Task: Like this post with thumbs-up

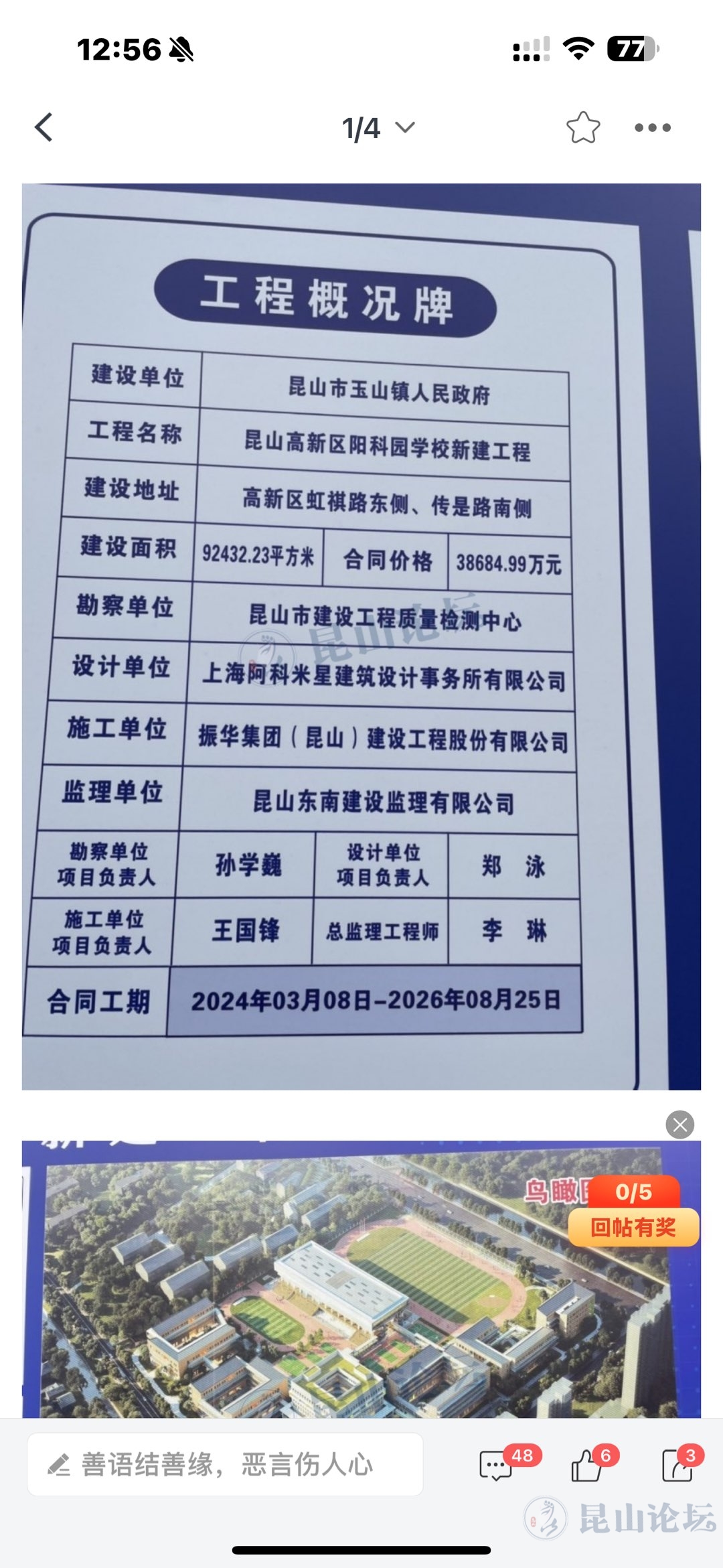Action: [x=588, y=1466]
